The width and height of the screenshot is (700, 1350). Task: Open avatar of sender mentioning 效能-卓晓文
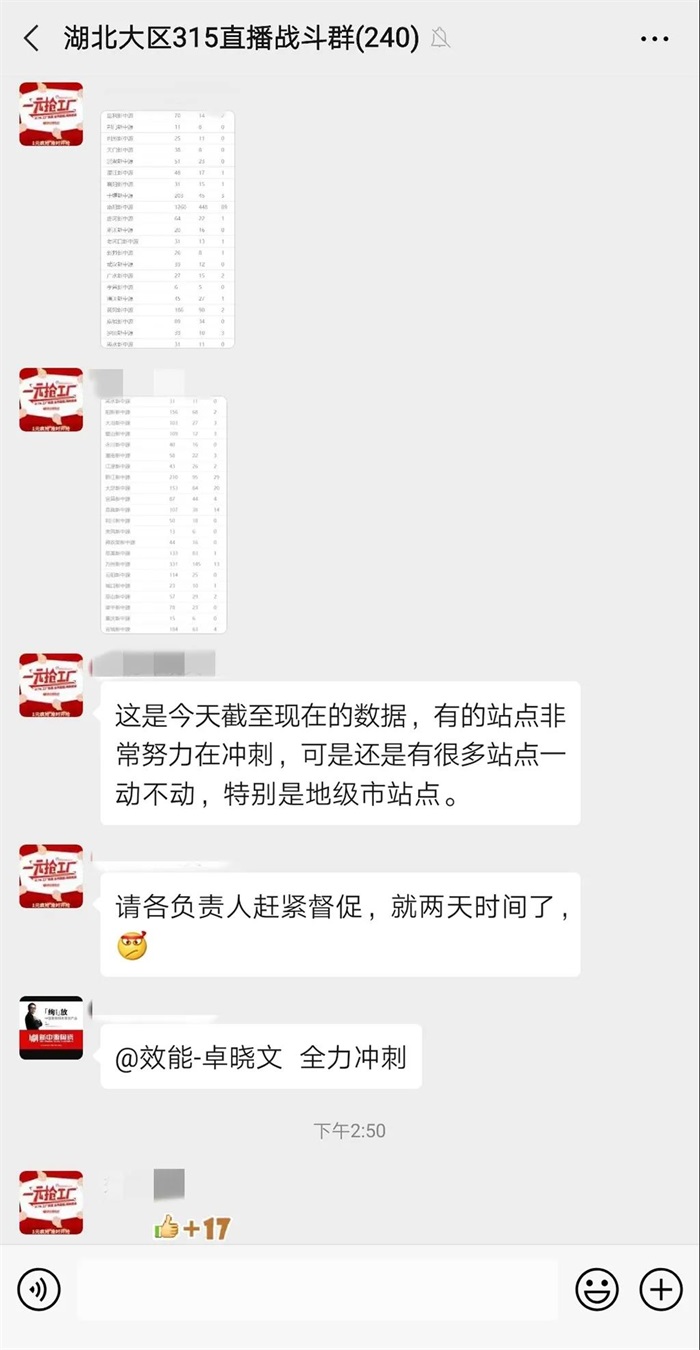coord(51,1028)
